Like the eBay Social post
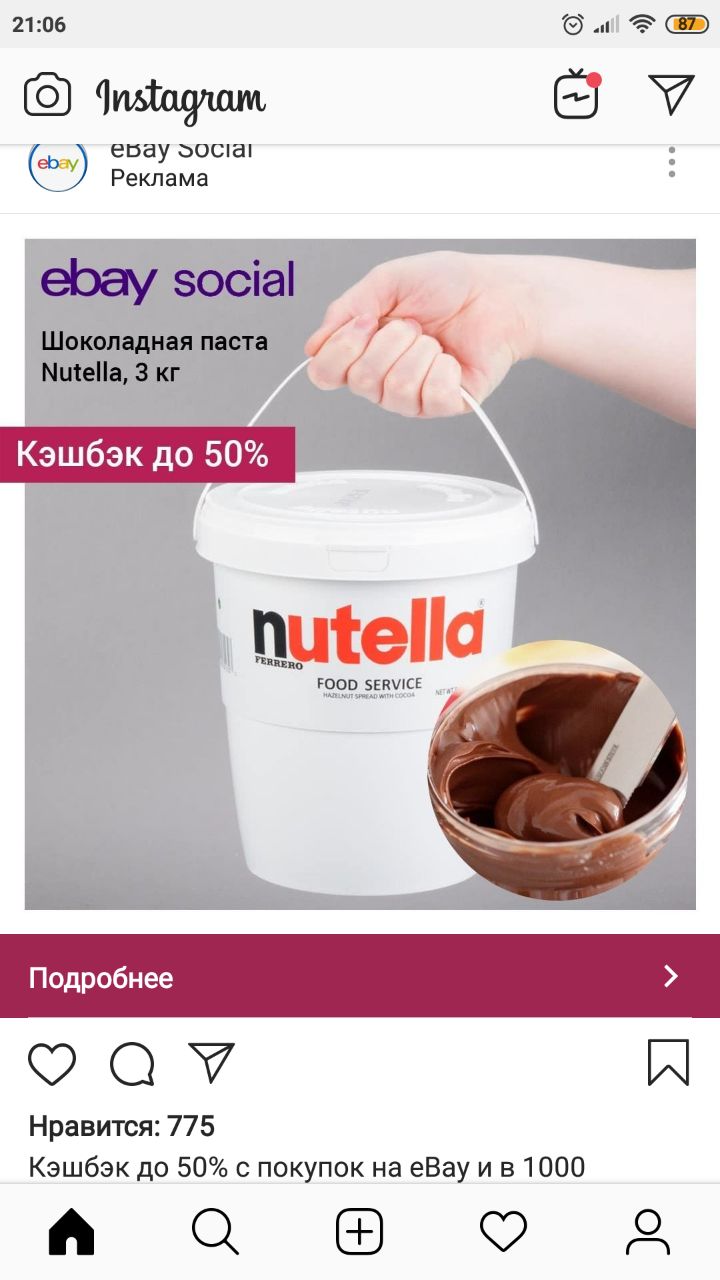Screen dimensions: 720x1280 click(52, 1063)
